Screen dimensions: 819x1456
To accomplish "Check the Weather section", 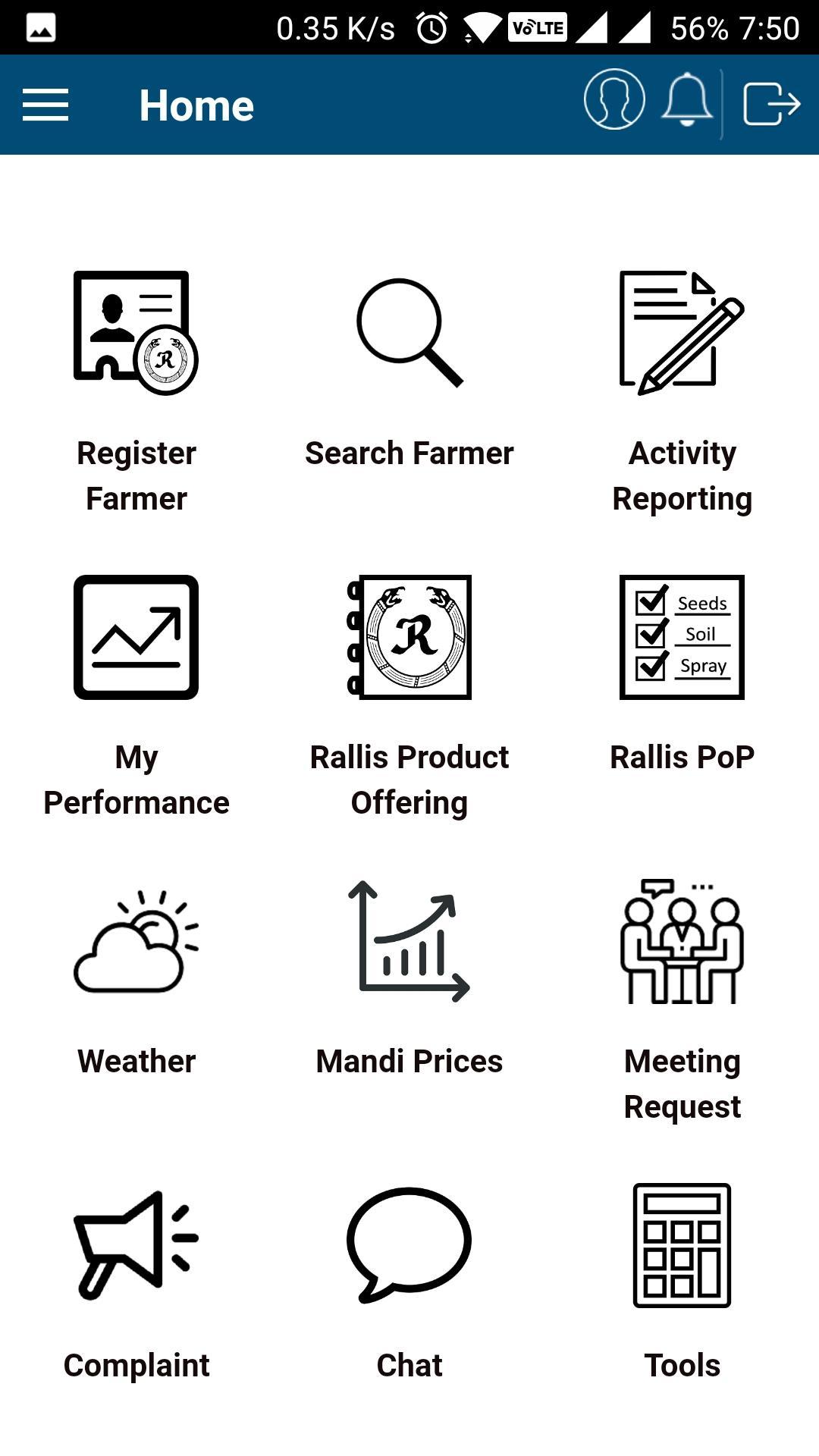I will click(x=136, y=942).
